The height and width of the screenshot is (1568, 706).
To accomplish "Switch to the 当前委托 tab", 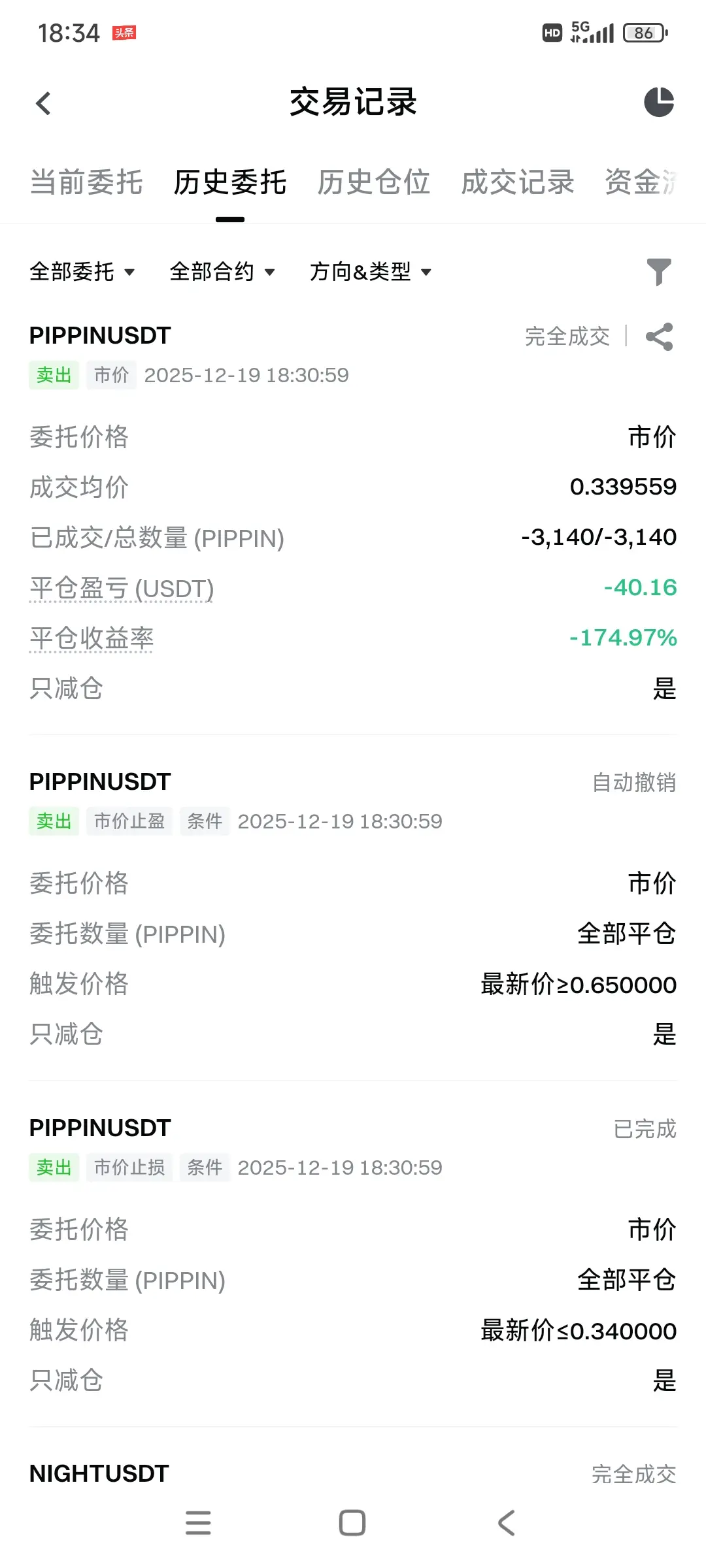I will 86,182.
